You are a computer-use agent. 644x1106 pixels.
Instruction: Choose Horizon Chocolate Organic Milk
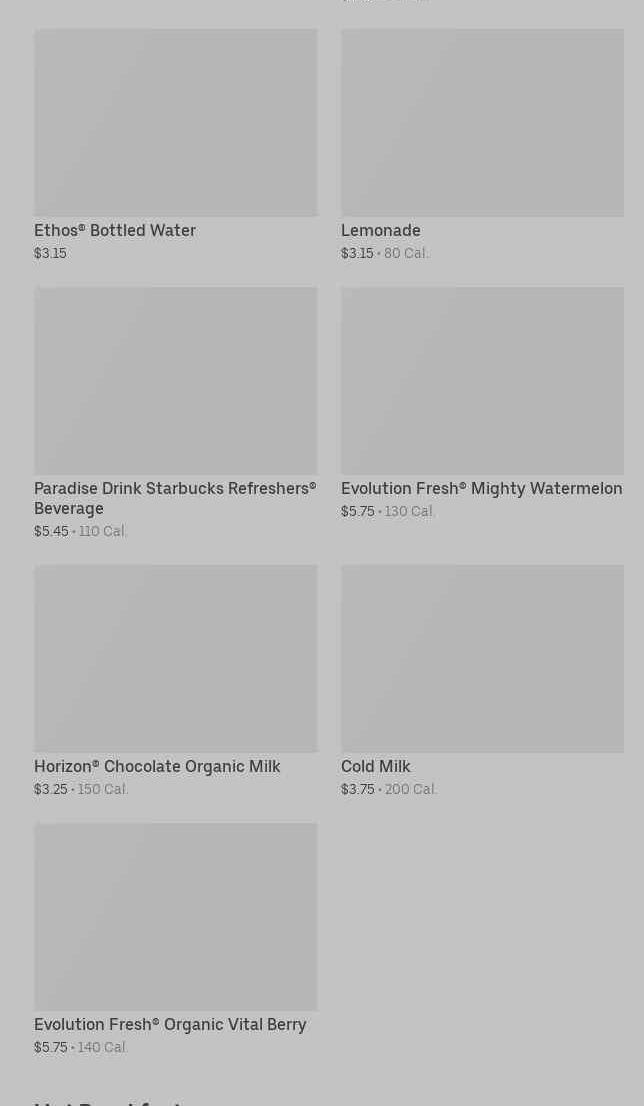[x=176, y=681]
